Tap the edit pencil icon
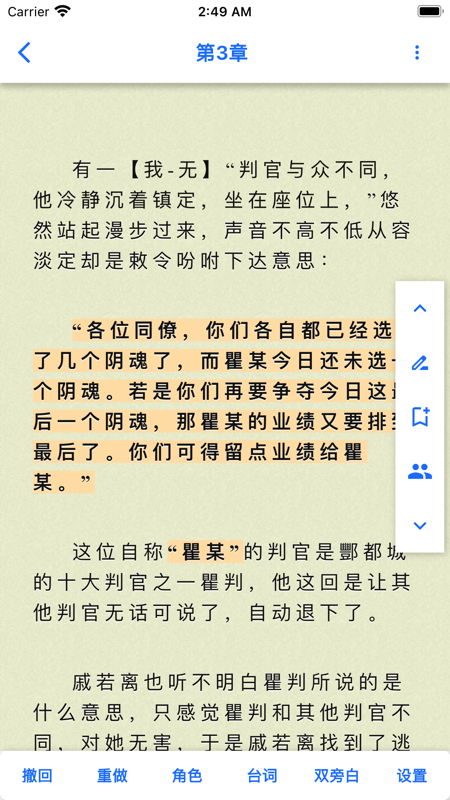The image size is (450, 800). [x=420, y=363]
